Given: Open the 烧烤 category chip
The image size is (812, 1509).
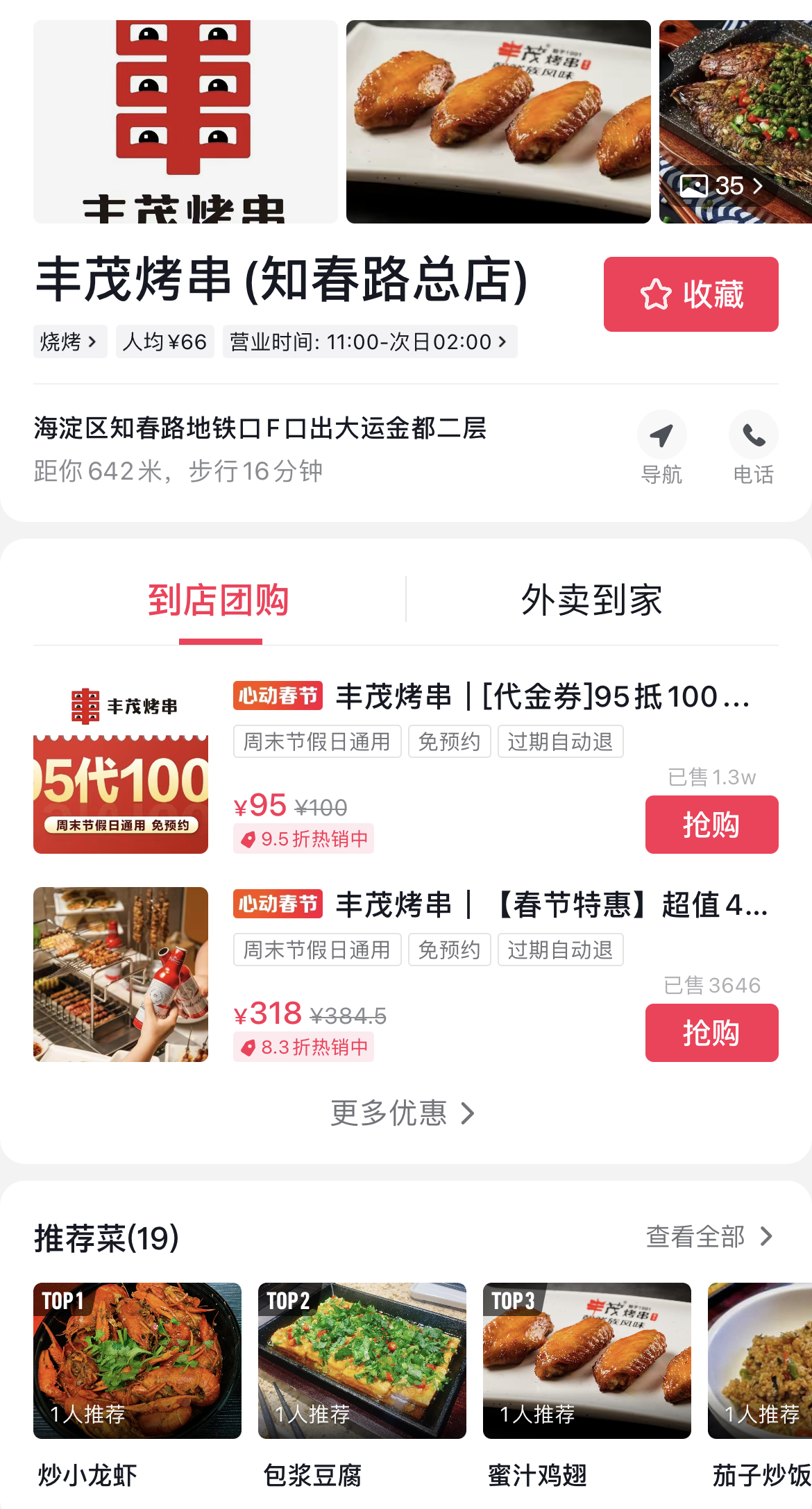Looking at the screenshot, I should tap(69, 342).
